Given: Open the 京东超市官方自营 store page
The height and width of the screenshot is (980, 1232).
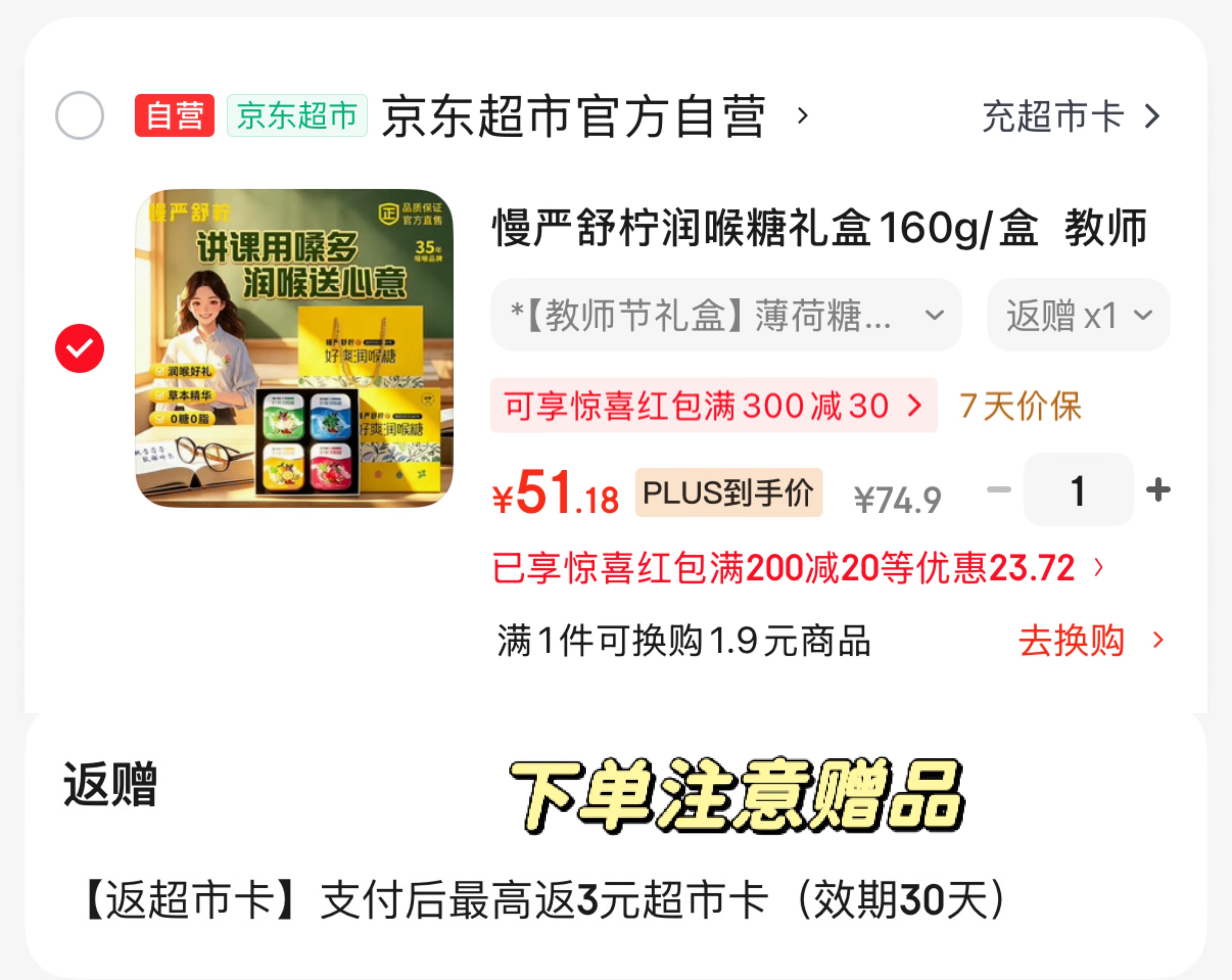Looking at the screenshot, I should click(594, 116).
